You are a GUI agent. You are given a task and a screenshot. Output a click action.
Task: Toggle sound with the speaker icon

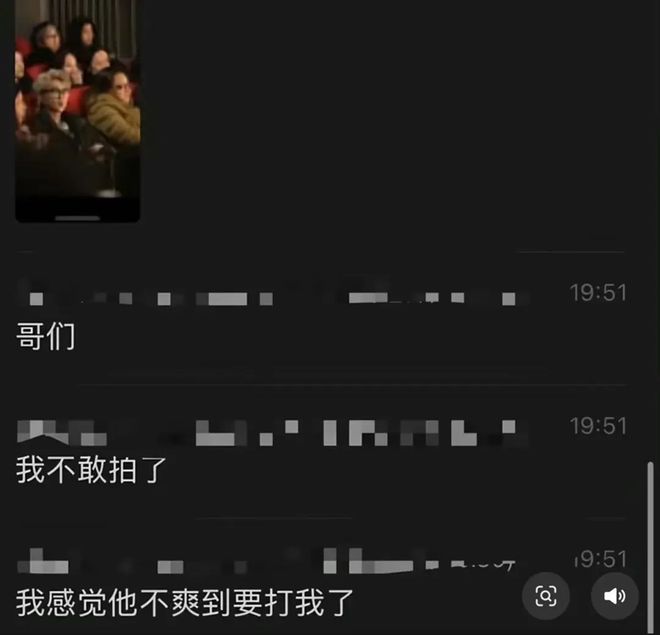(614, 597)
